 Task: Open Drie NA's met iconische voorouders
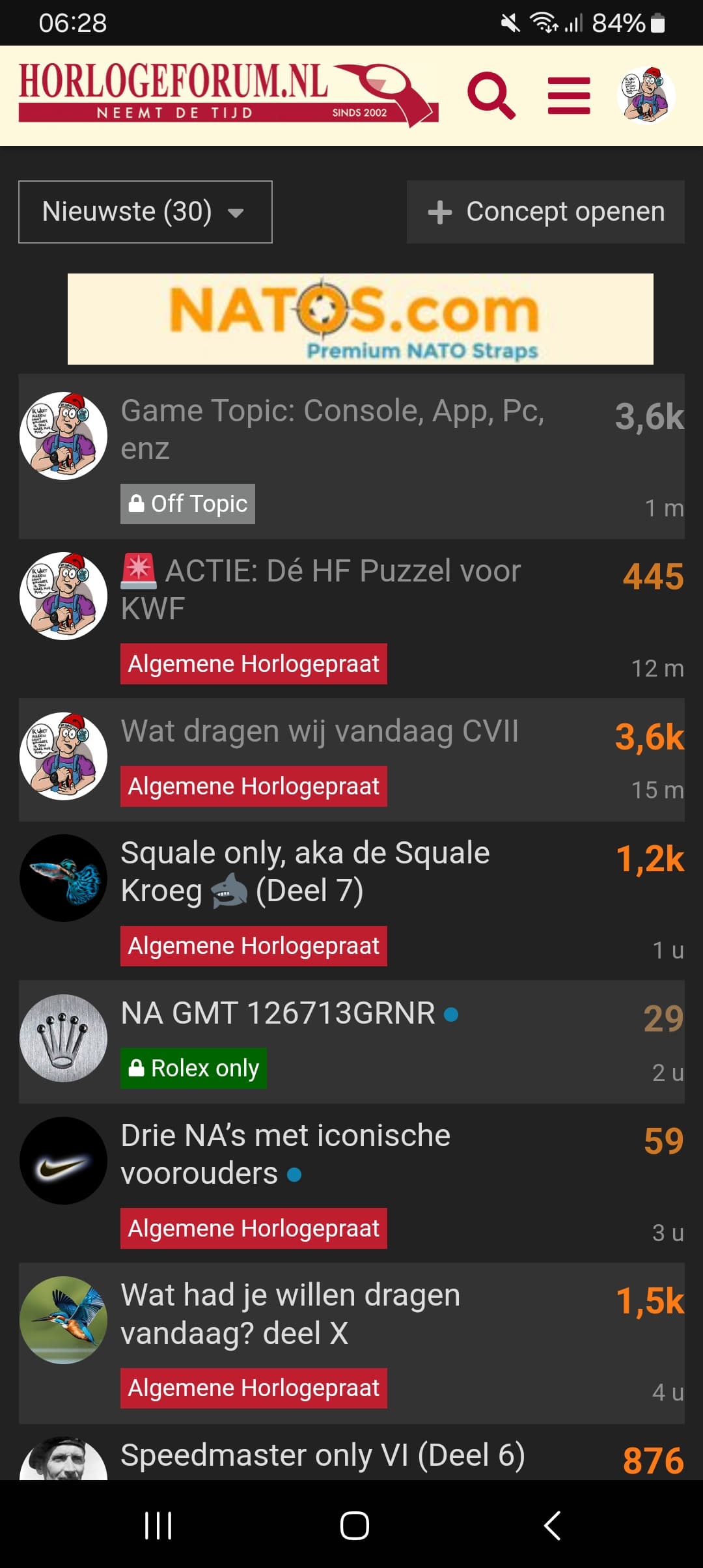[286, 1154]
